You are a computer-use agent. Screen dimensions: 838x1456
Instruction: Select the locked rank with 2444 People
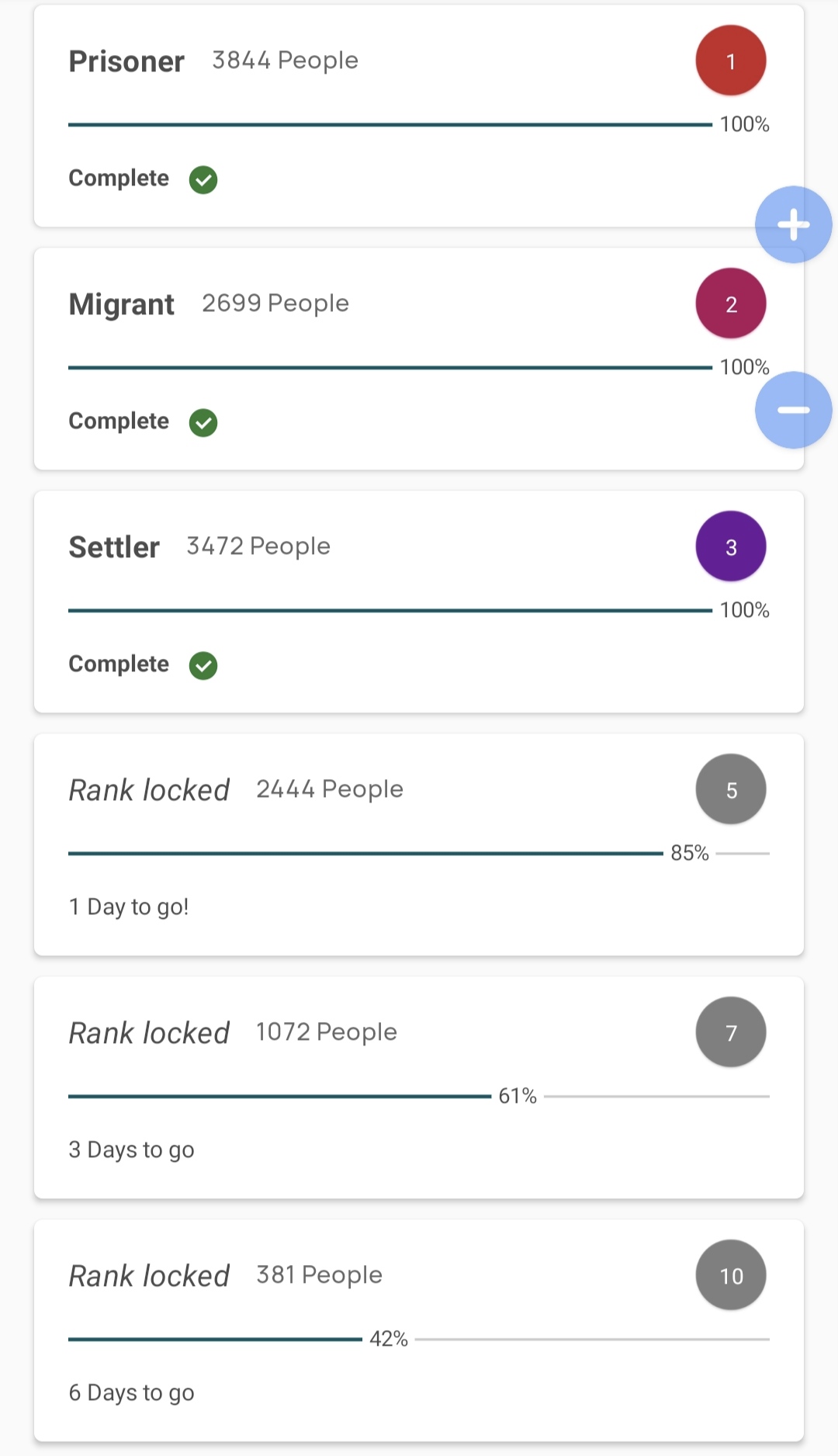[419, 845]
